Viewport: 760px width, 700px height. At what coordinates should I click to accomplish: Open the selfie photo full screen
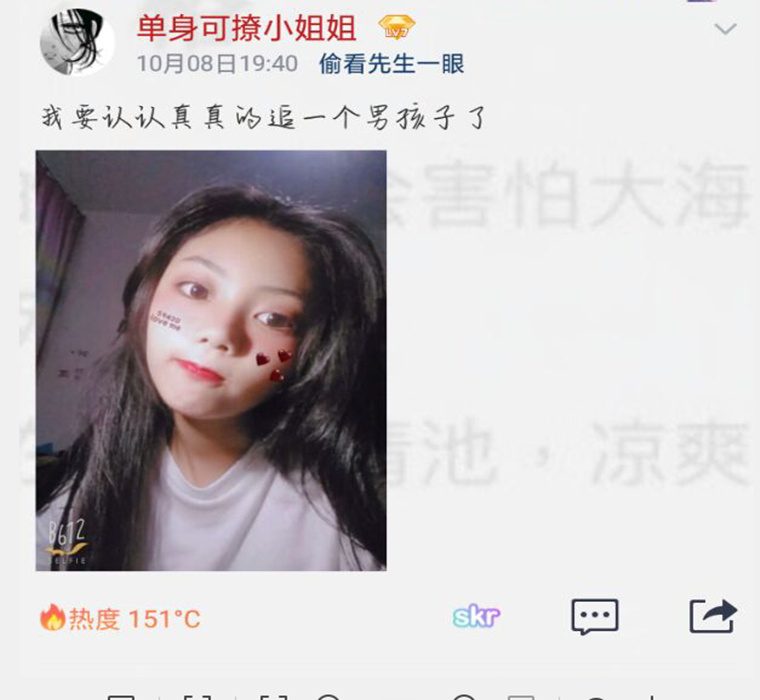[211, 360]
